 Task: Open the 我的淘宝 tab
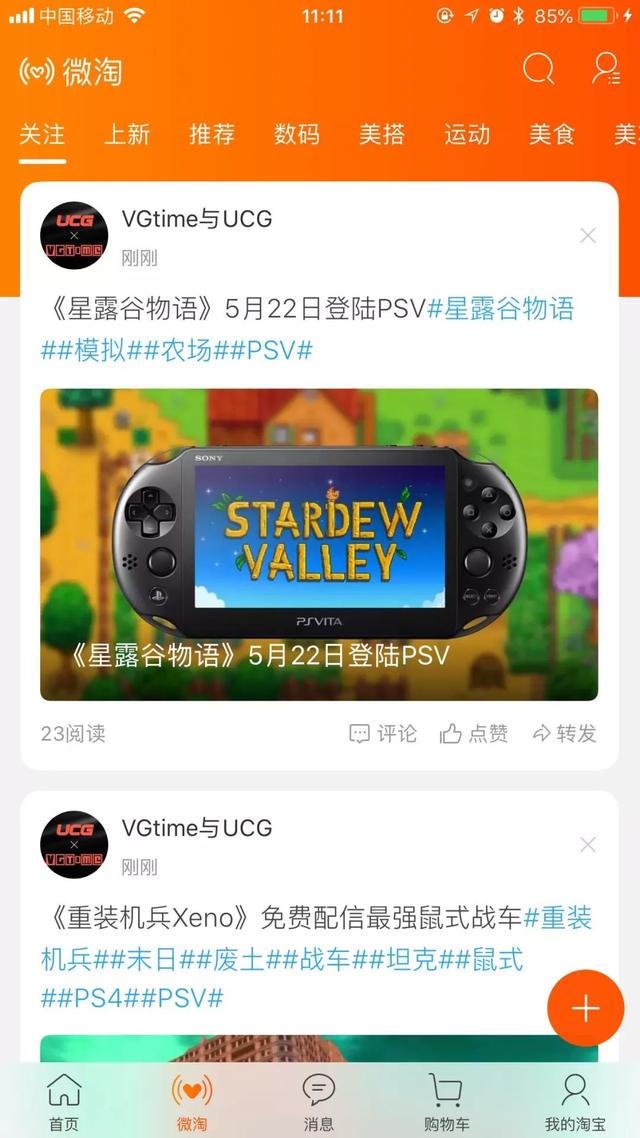click(x=574, y=1102)
